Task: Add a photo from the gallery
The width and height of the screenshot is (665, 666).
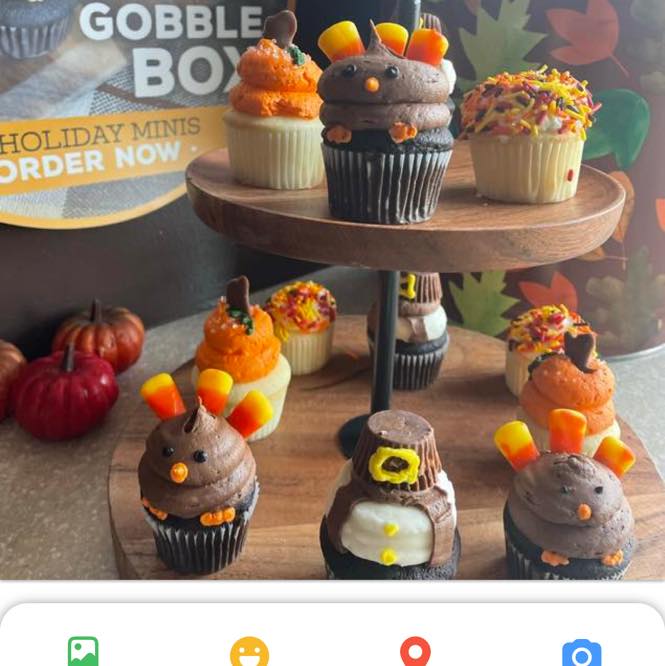Action: [x=83, y=652]
